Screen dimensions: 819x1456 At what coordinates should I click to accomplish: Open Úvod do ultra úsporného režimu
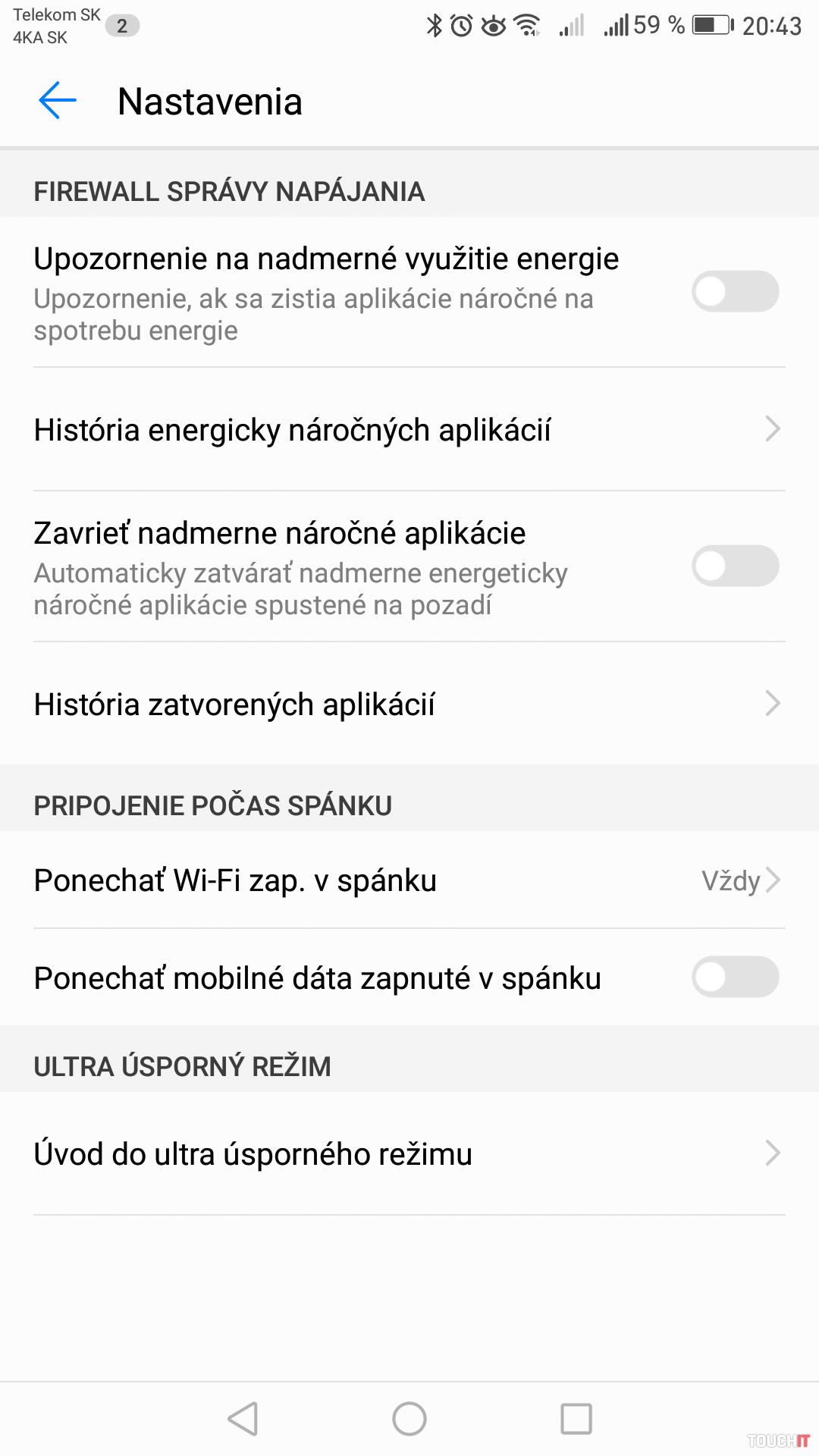pos(409,1154)
